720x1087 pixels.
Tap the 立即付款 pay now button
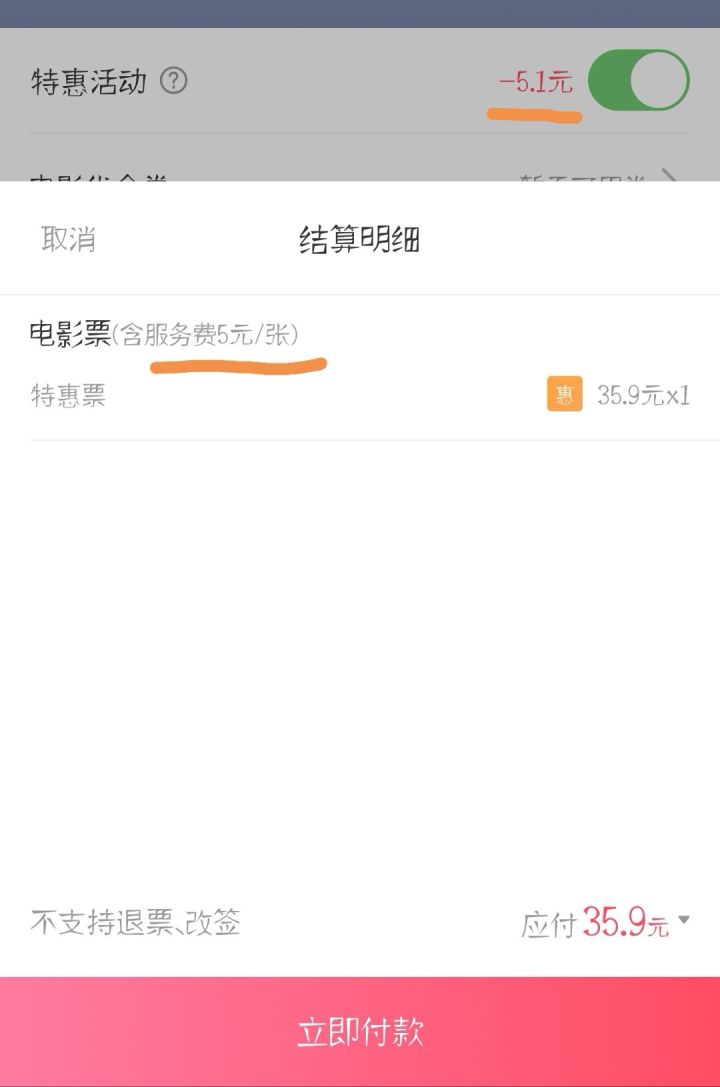pyautogui.click(x=360, y=1032)
